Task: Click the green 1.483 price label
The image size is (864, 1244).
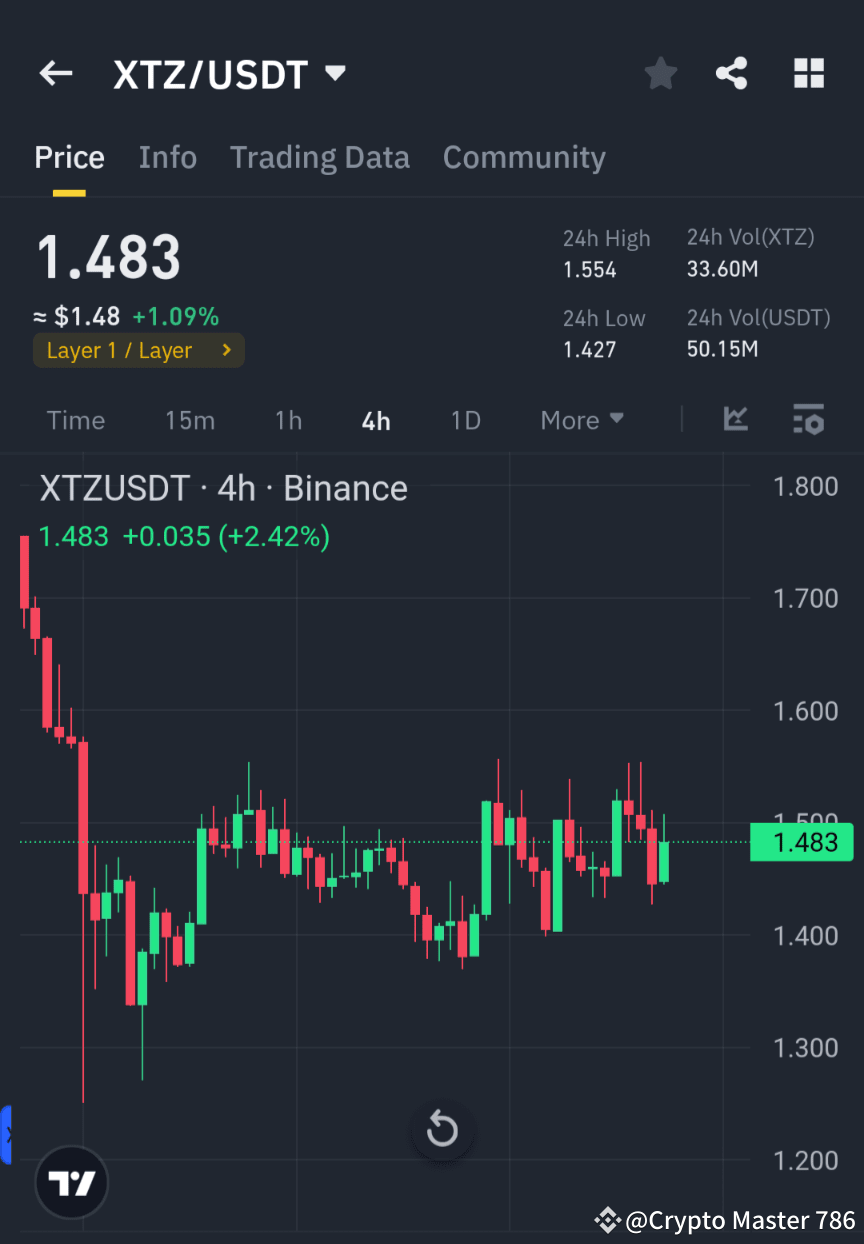Action: click(x=801, y=842)
